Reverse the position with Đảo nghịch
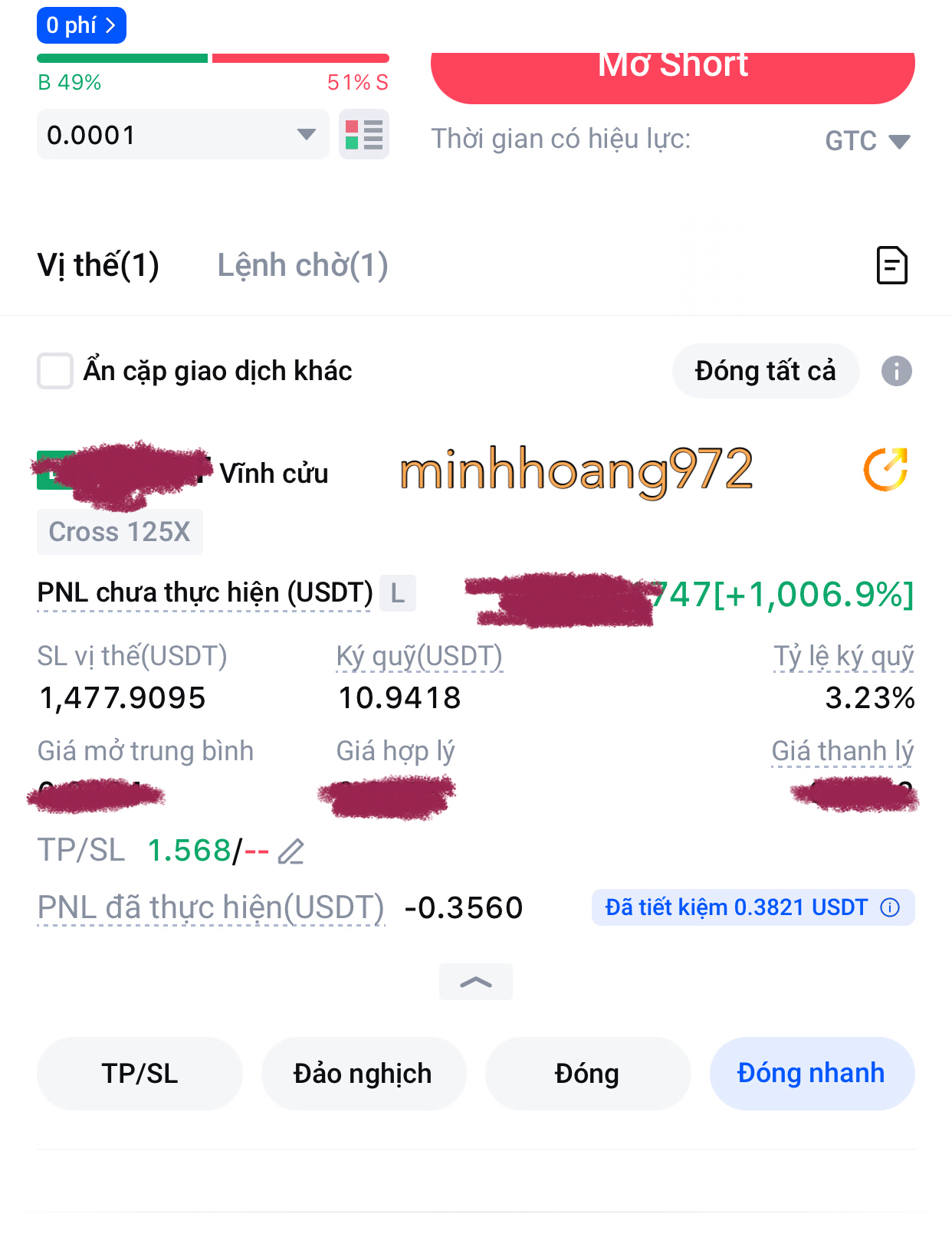This screenshot has height=1240, width=952. [363, 1074]
